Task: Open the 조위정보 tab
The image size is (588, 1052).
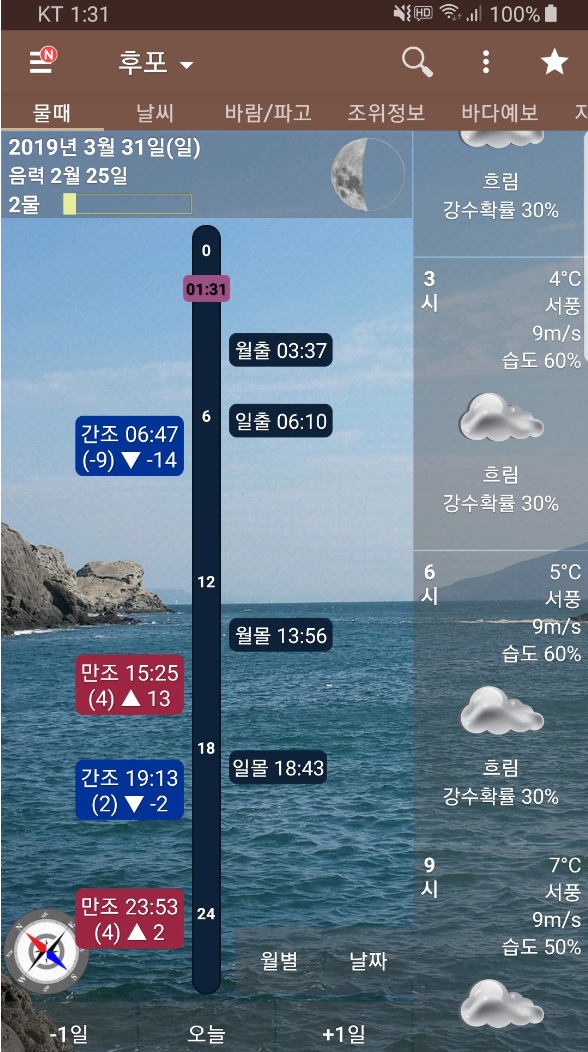Action: point(386,113)
